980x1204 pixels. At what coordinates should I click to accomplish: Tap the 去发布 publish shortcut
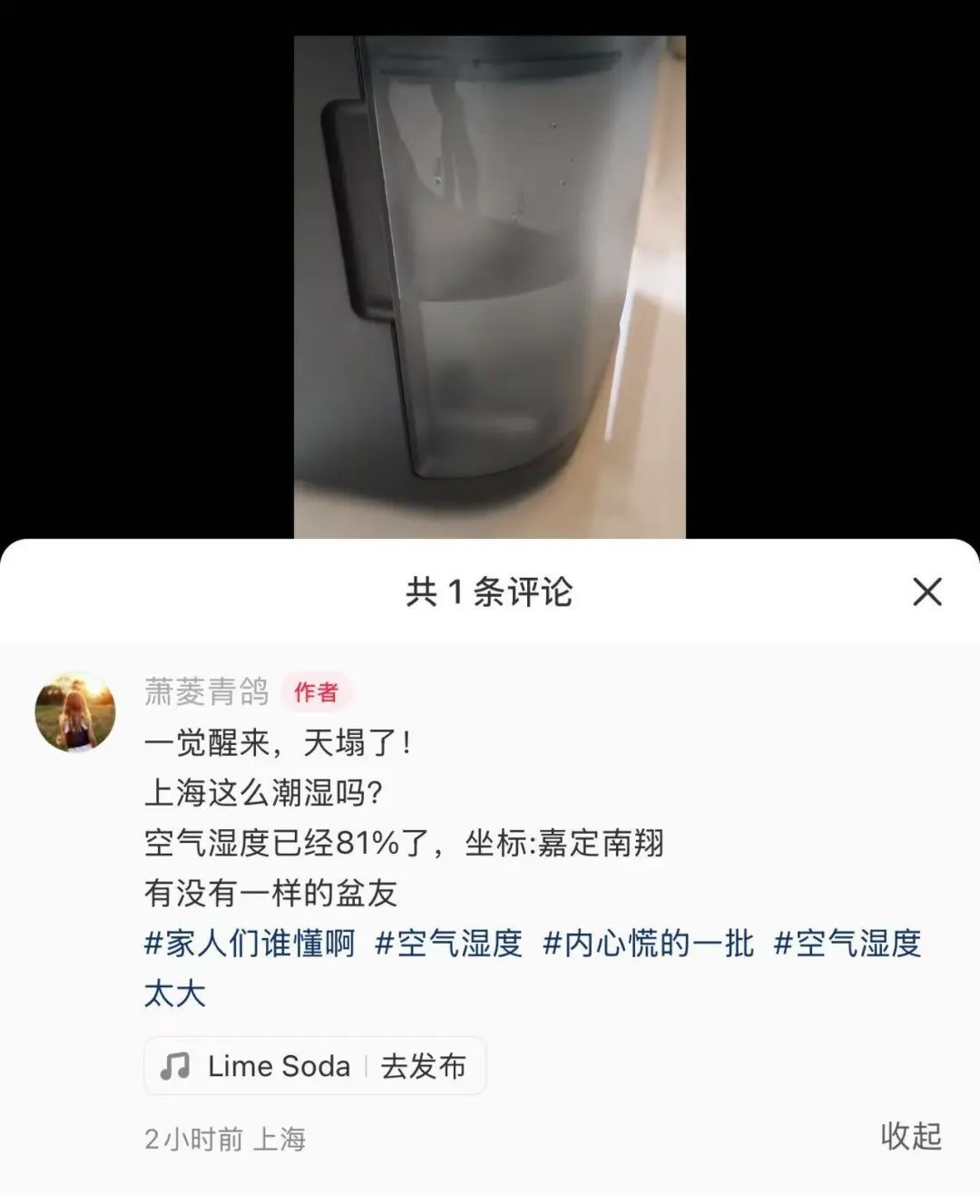pyautogui.click(x=423, y=1066)
